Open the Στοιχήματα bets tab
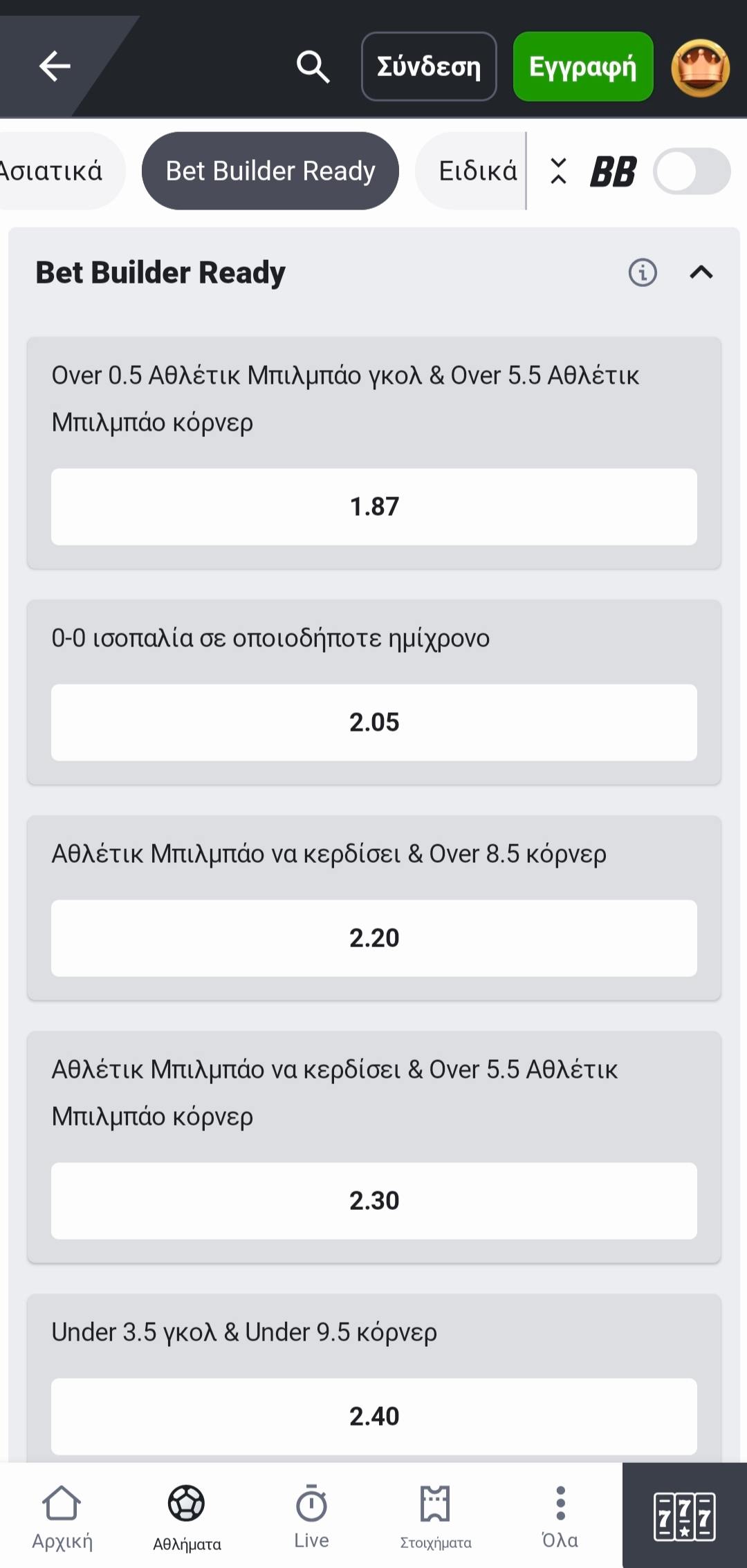The image size is (747, 1568). click(x=435, y=1515)
